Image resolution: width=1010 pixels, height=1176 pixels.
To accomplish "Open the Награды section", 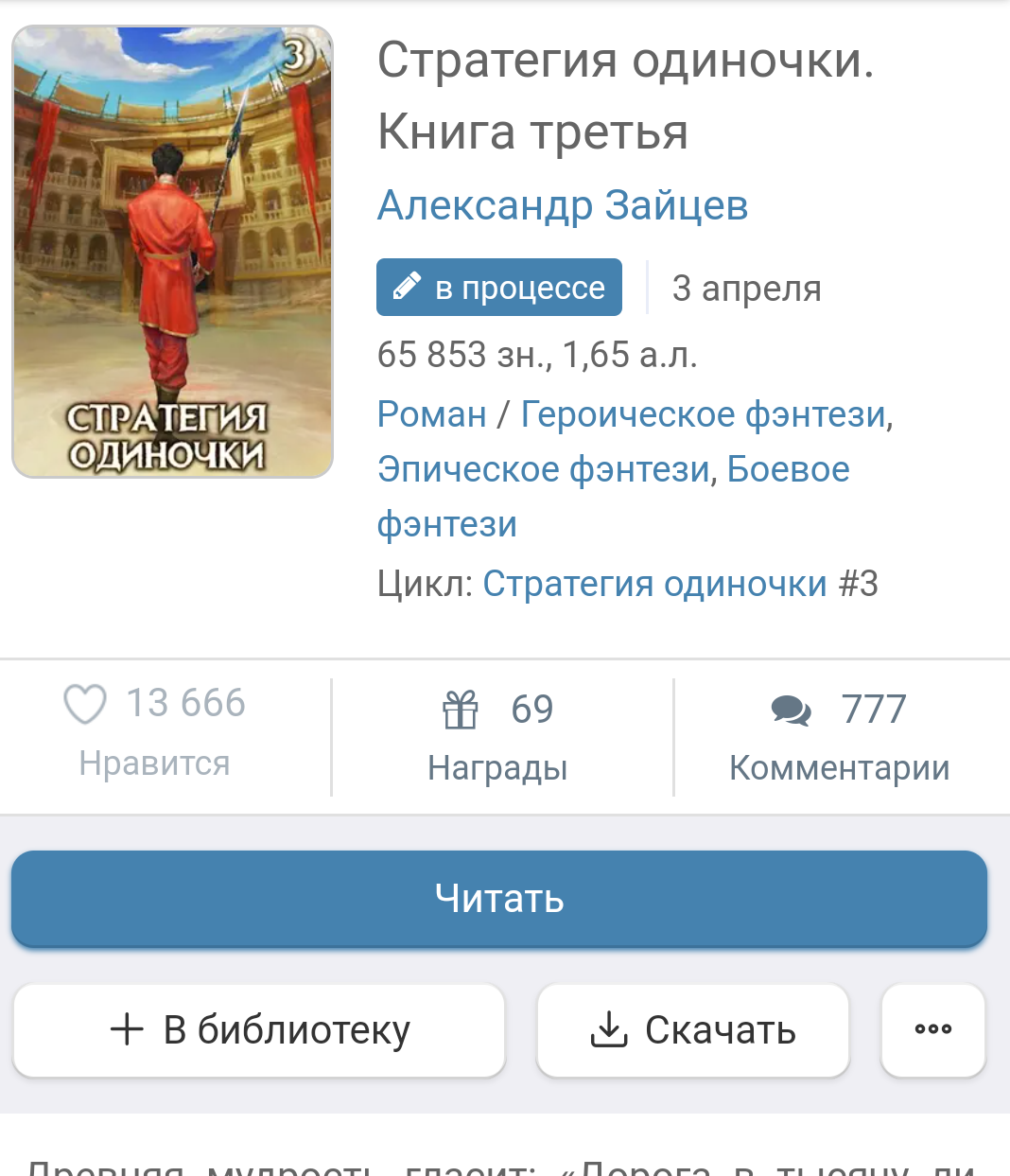I will click(x=497, y=736).
